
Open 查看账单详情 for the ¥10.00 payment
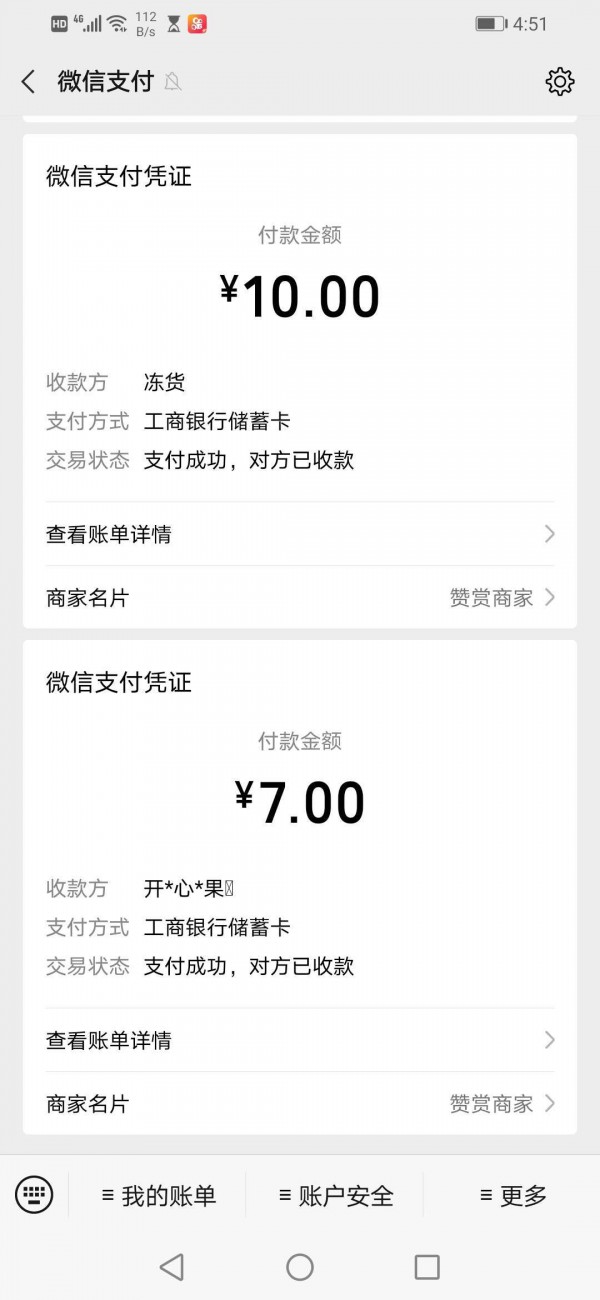[x=300, y=534]
